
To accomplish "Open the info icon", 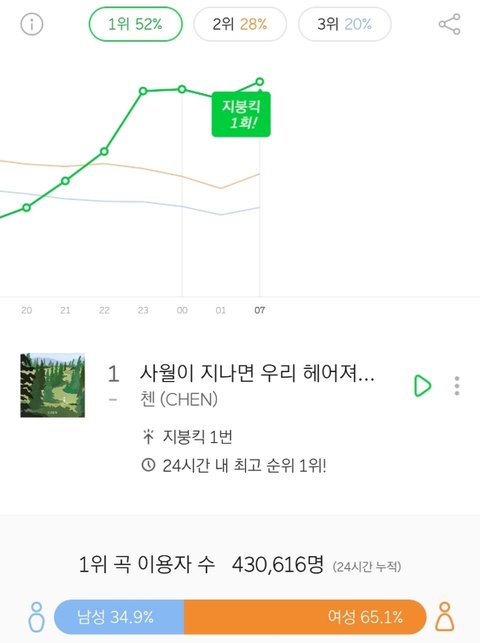I will click(x=32, y=24).
